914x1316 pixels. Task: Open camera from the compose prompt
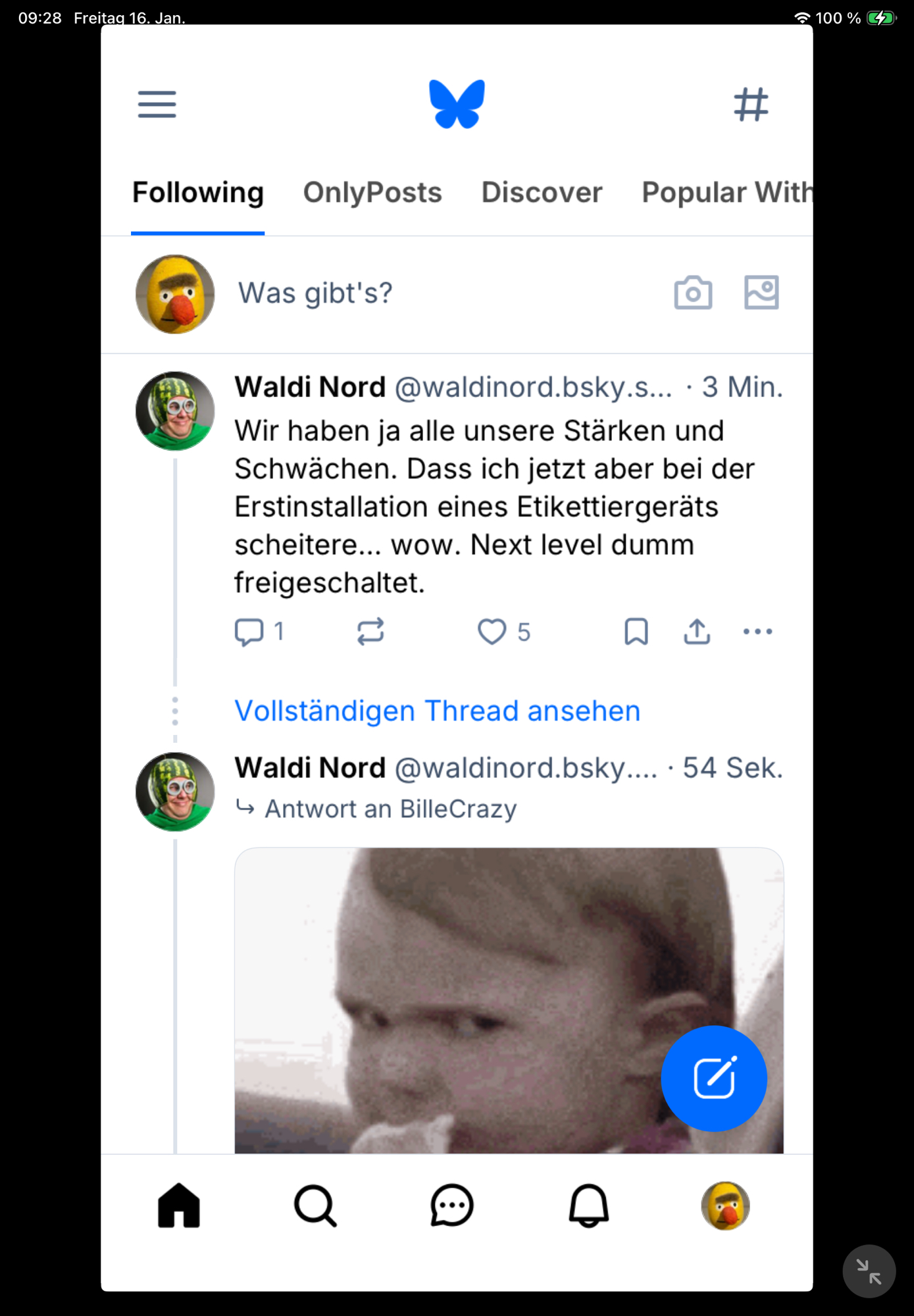click(693, 293)
